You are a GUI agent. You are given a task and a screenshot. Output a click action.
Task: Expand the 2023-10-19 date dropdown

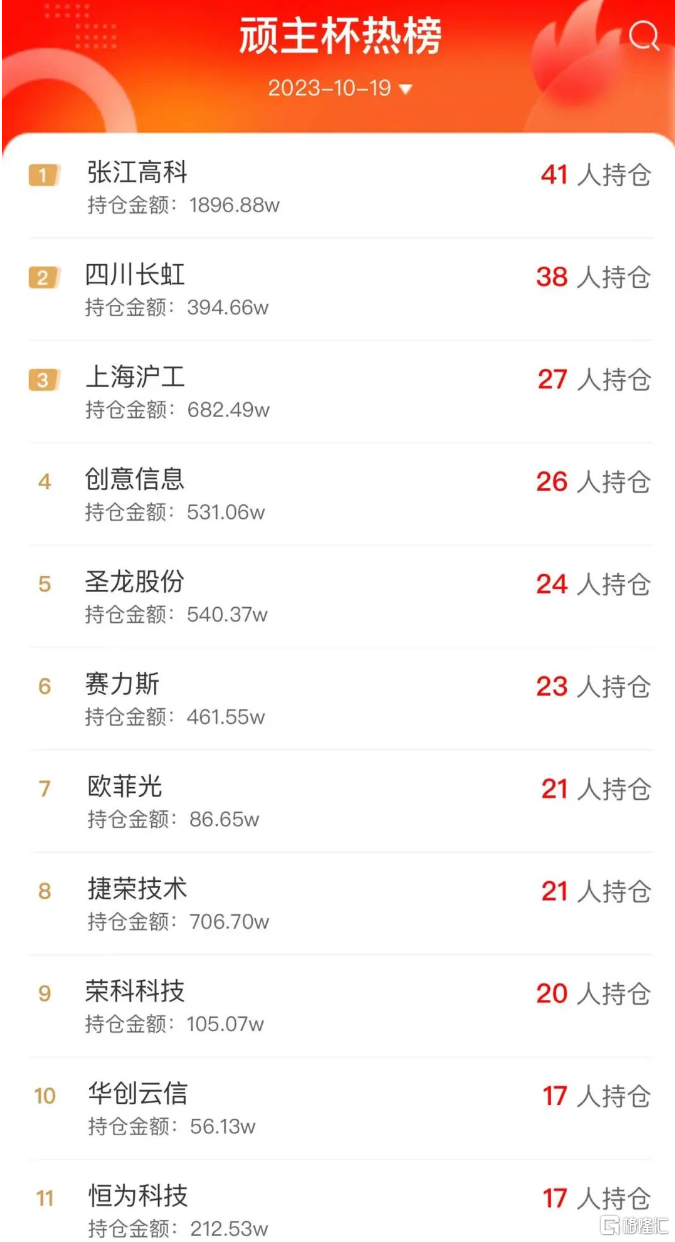coord(340,89)
